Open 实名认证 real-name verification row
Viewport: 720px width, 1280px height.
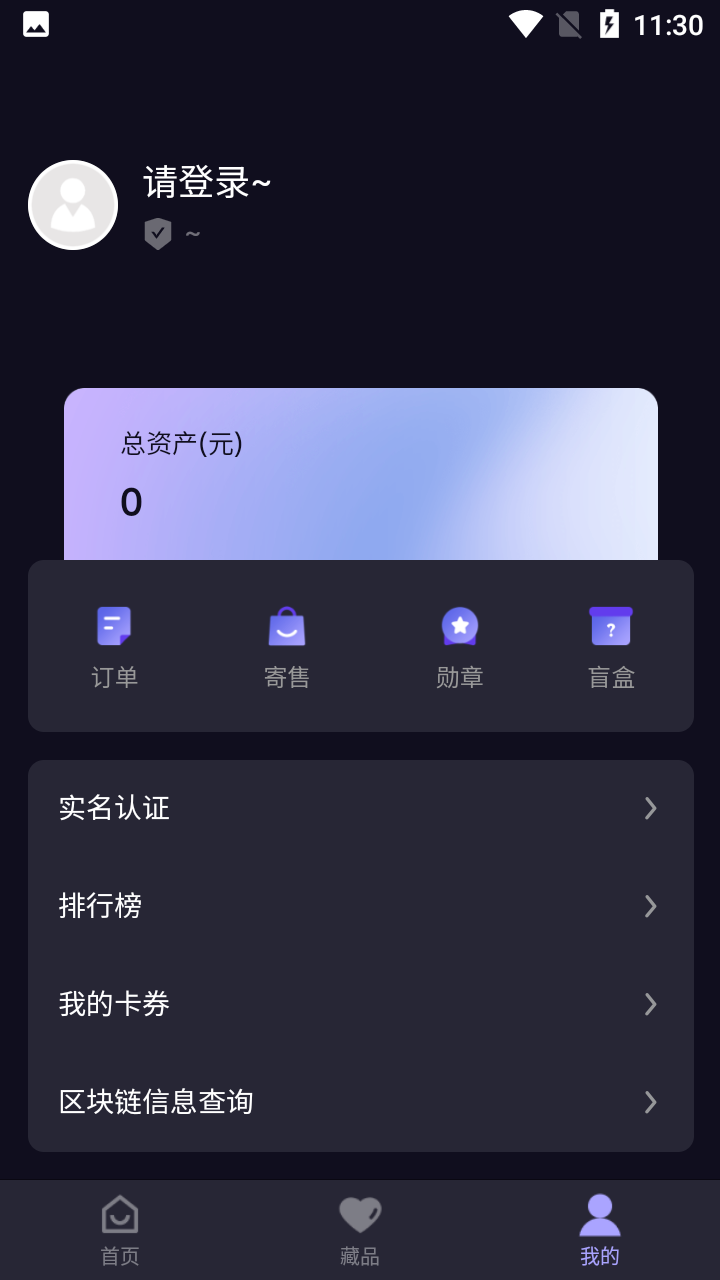point(361,808)
